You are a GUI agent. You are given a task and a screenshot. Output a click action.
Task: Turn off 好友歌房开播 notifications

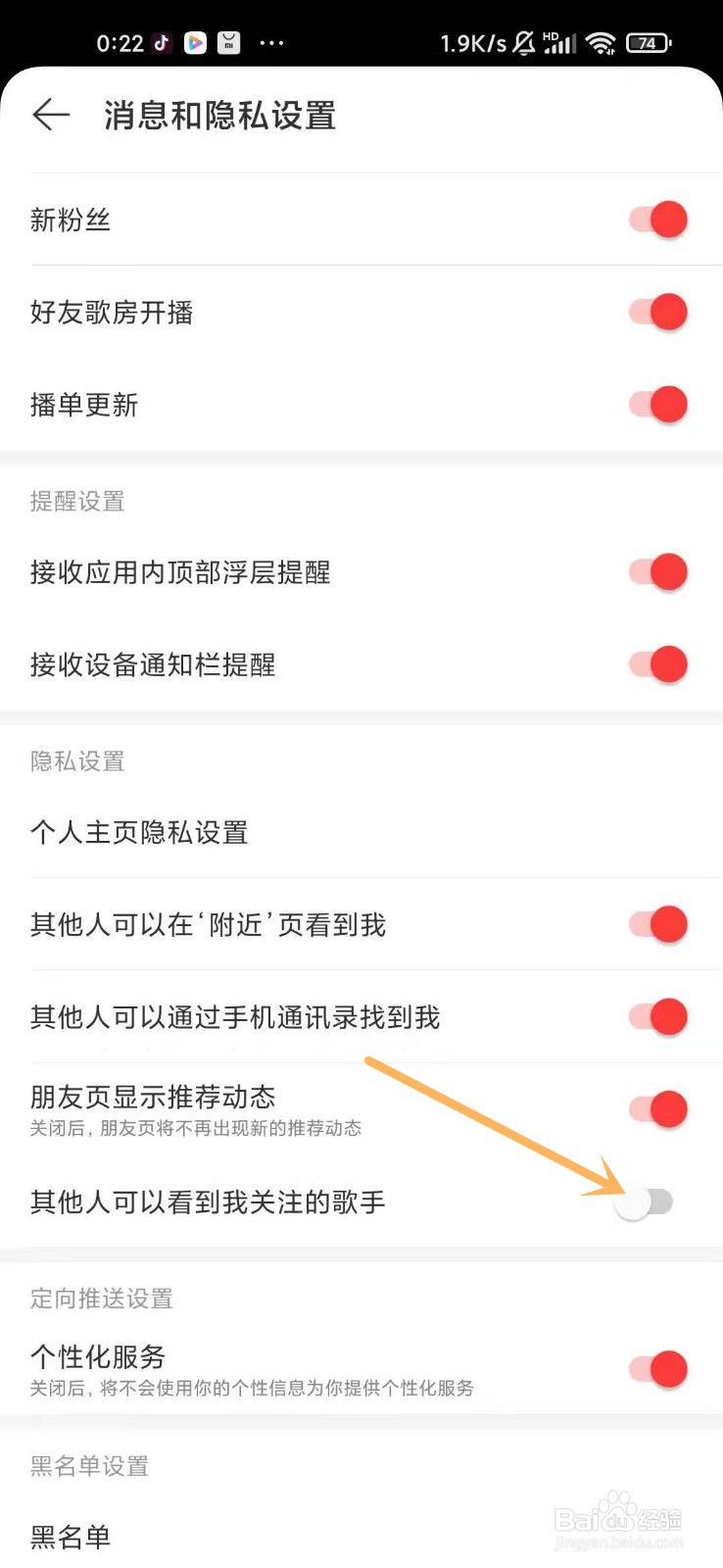coord(656,312)
